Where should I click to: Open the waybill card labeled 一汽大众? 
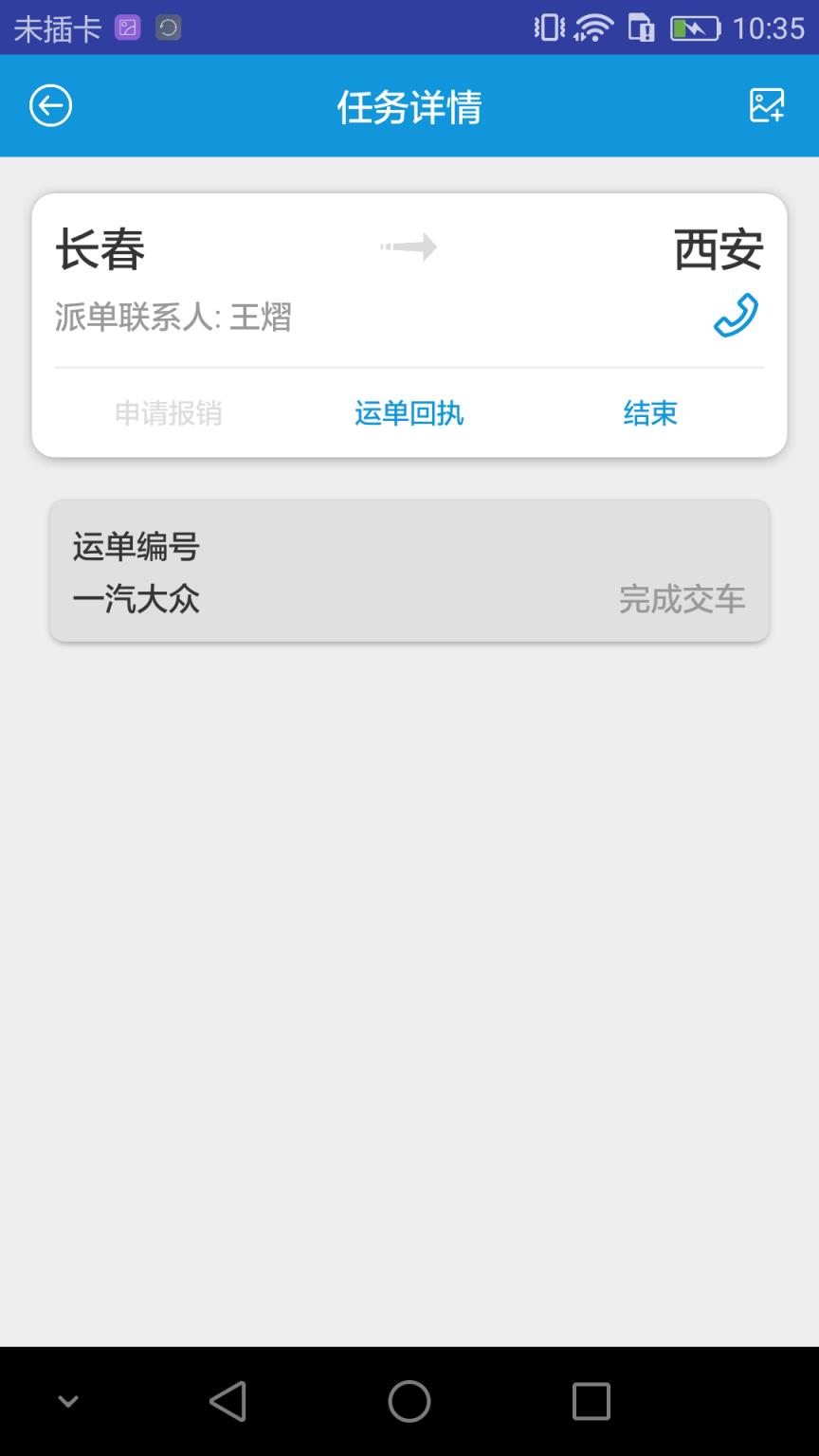point(408,571)
